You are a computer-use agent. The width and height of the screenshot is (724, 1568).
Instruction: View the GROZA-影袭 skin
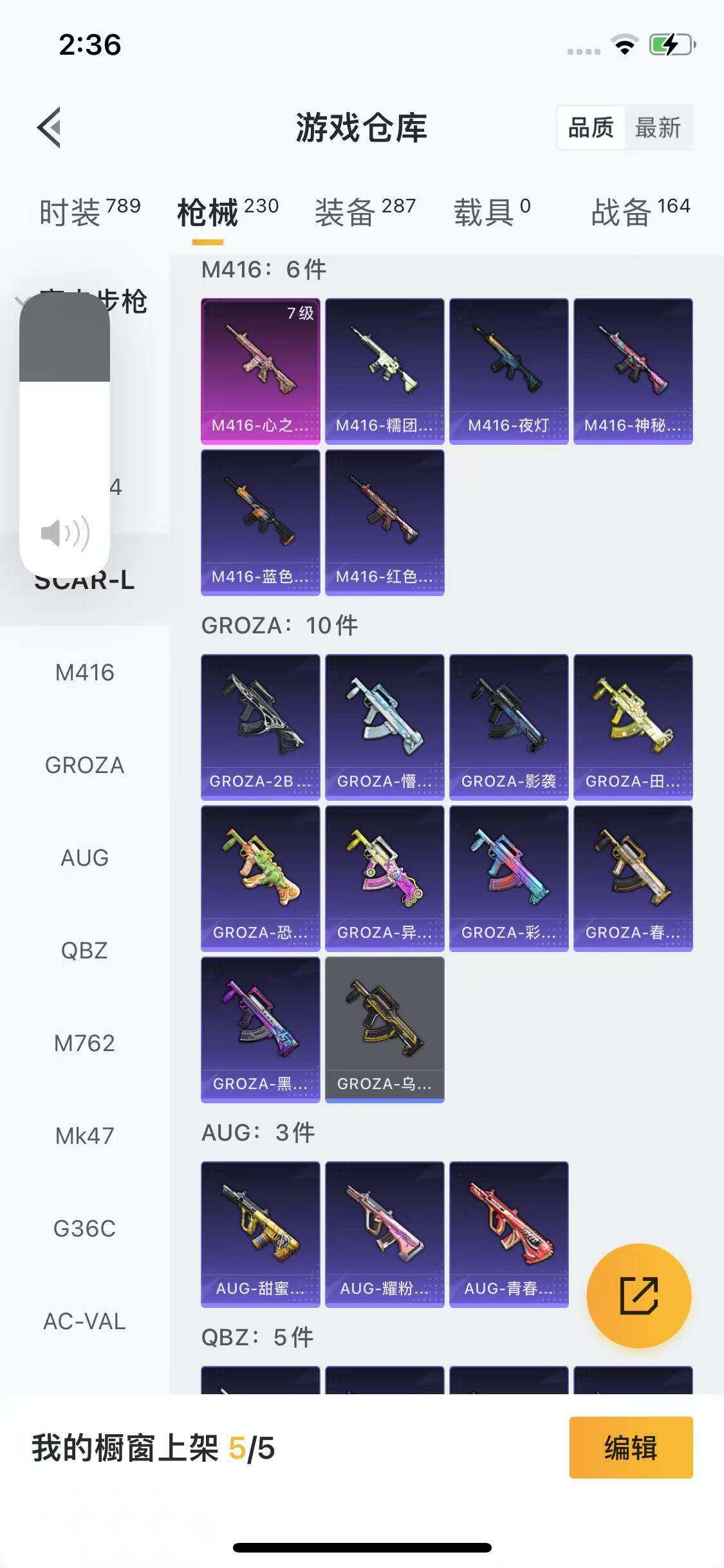(x=508, y=727)
